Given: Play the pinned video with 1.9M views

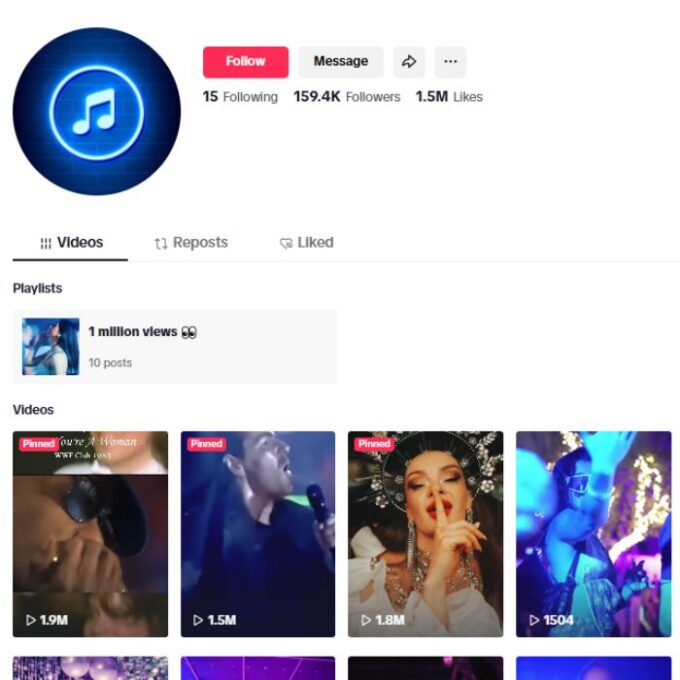Looking at the screenshot, I should tap(90, 534).
